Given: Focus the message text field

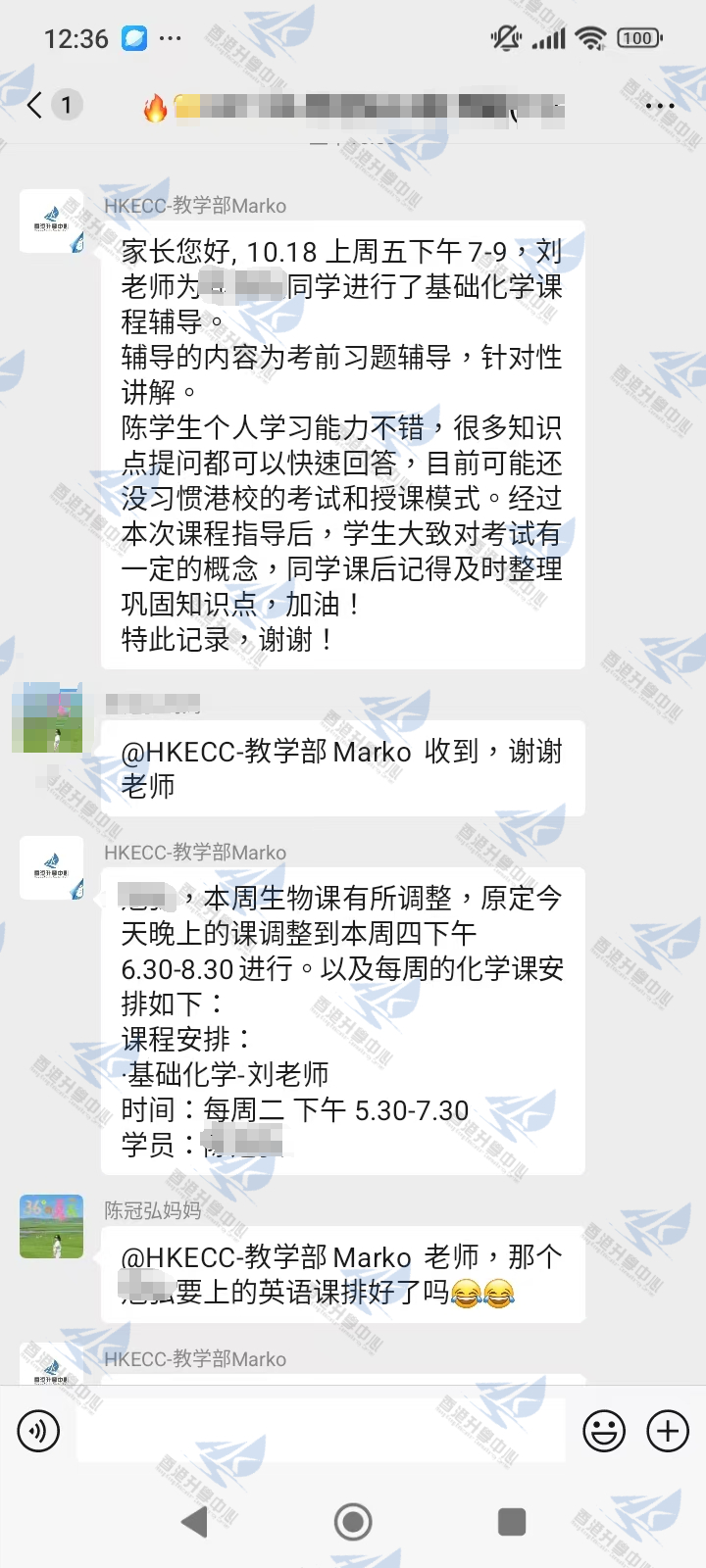Looking at the screenshot, I should point(321,1432).
